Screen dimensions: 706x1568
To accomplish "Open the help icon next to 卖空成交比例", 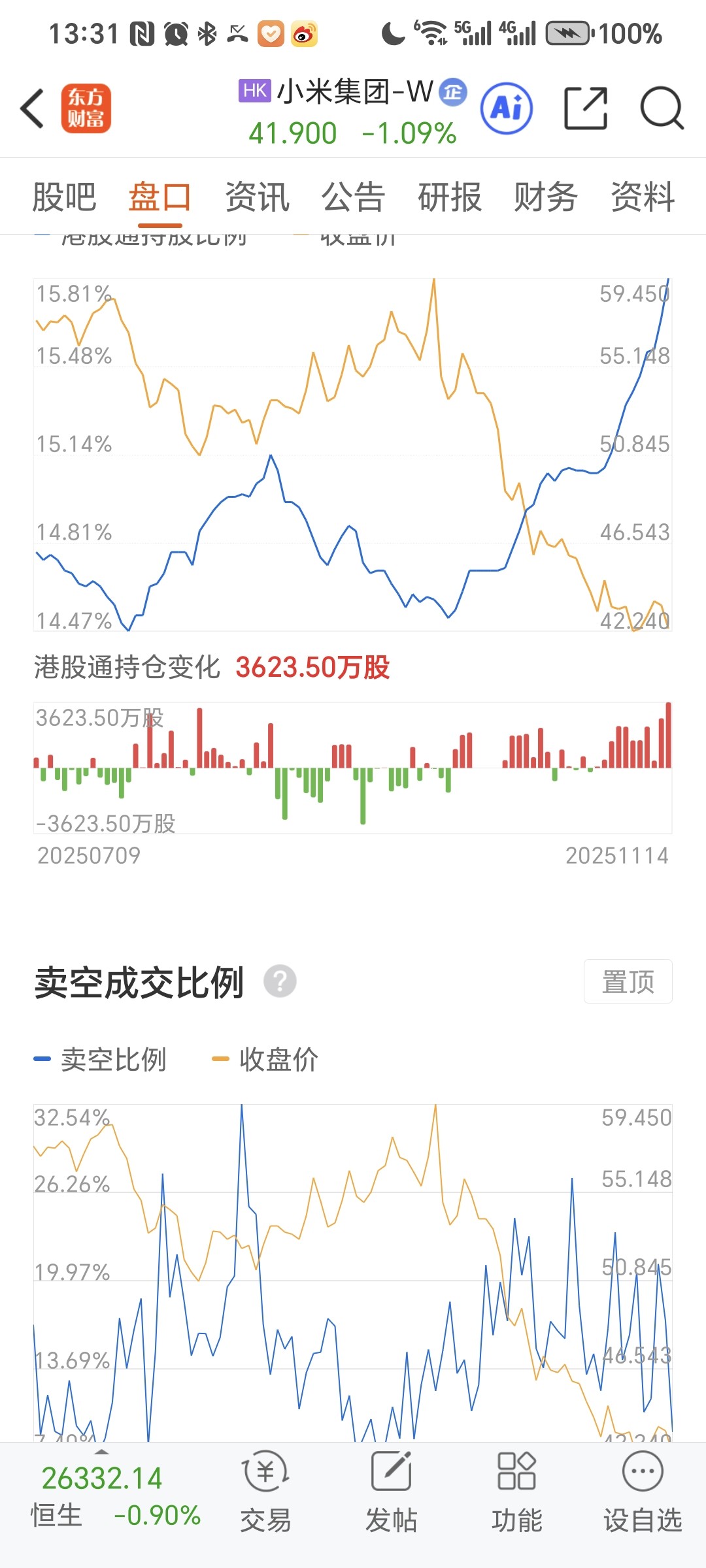I will (280, 981).
